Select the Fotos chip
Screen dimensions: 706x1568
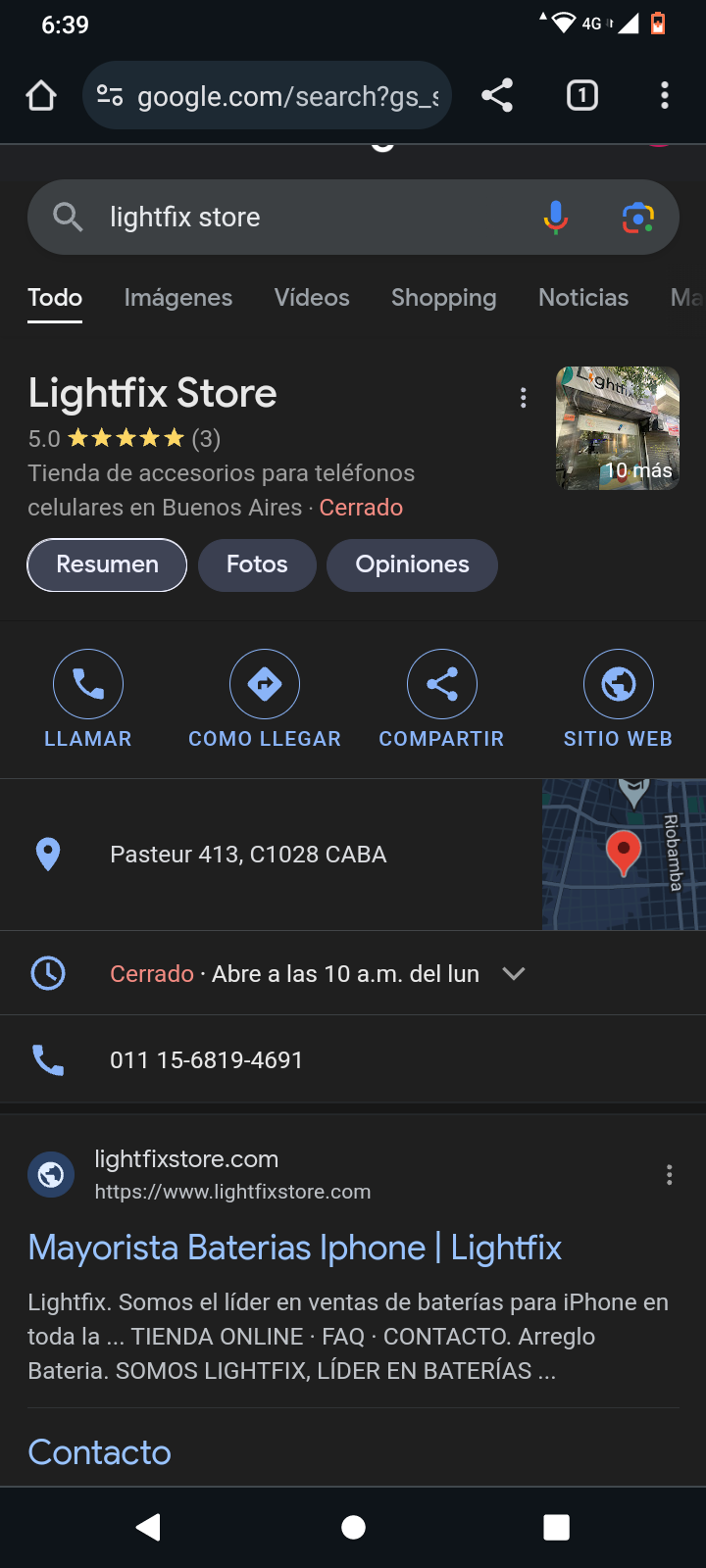(x=257, y=565)
